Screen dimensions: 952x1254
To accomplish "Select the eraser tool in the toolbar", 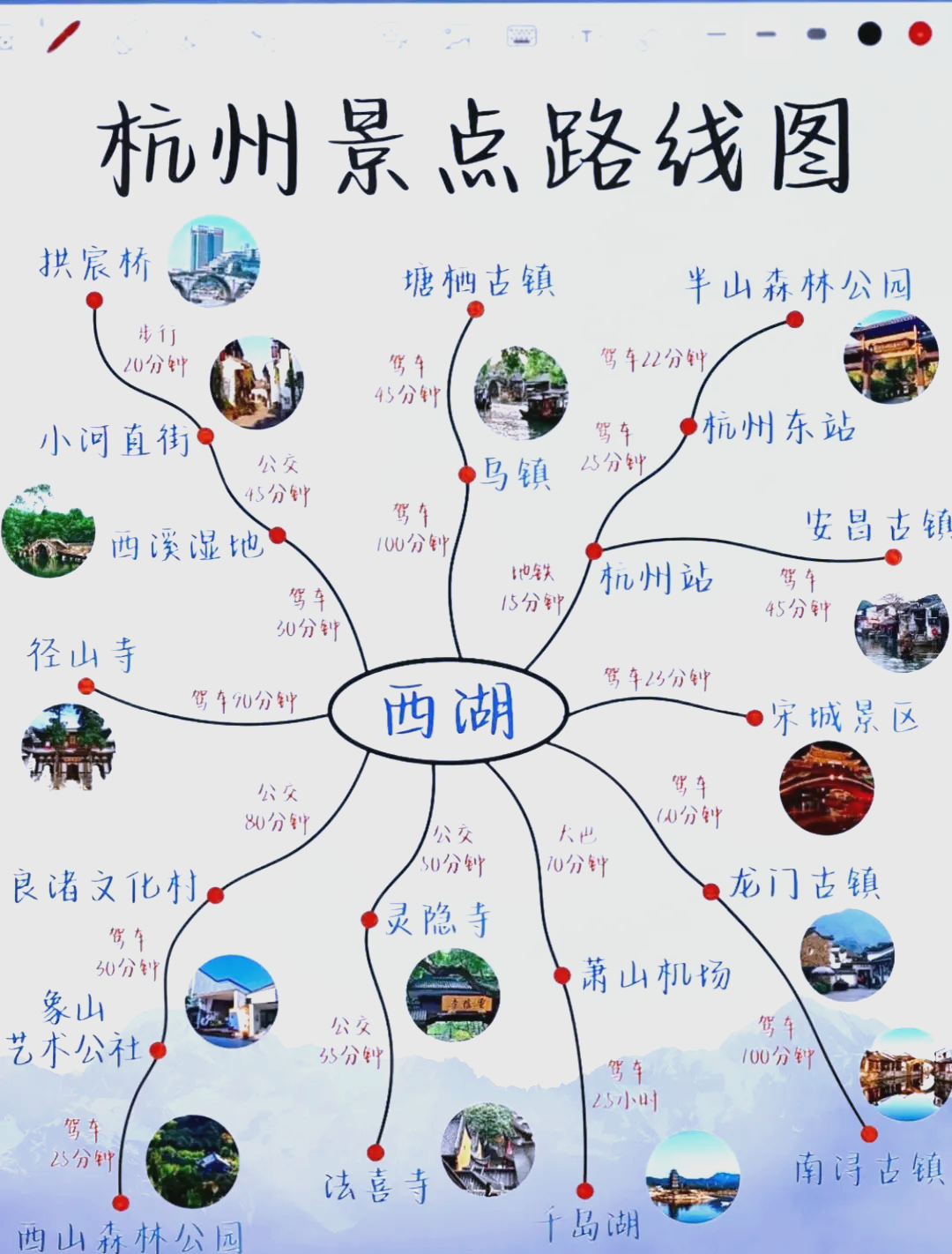I will coord(128,37).
